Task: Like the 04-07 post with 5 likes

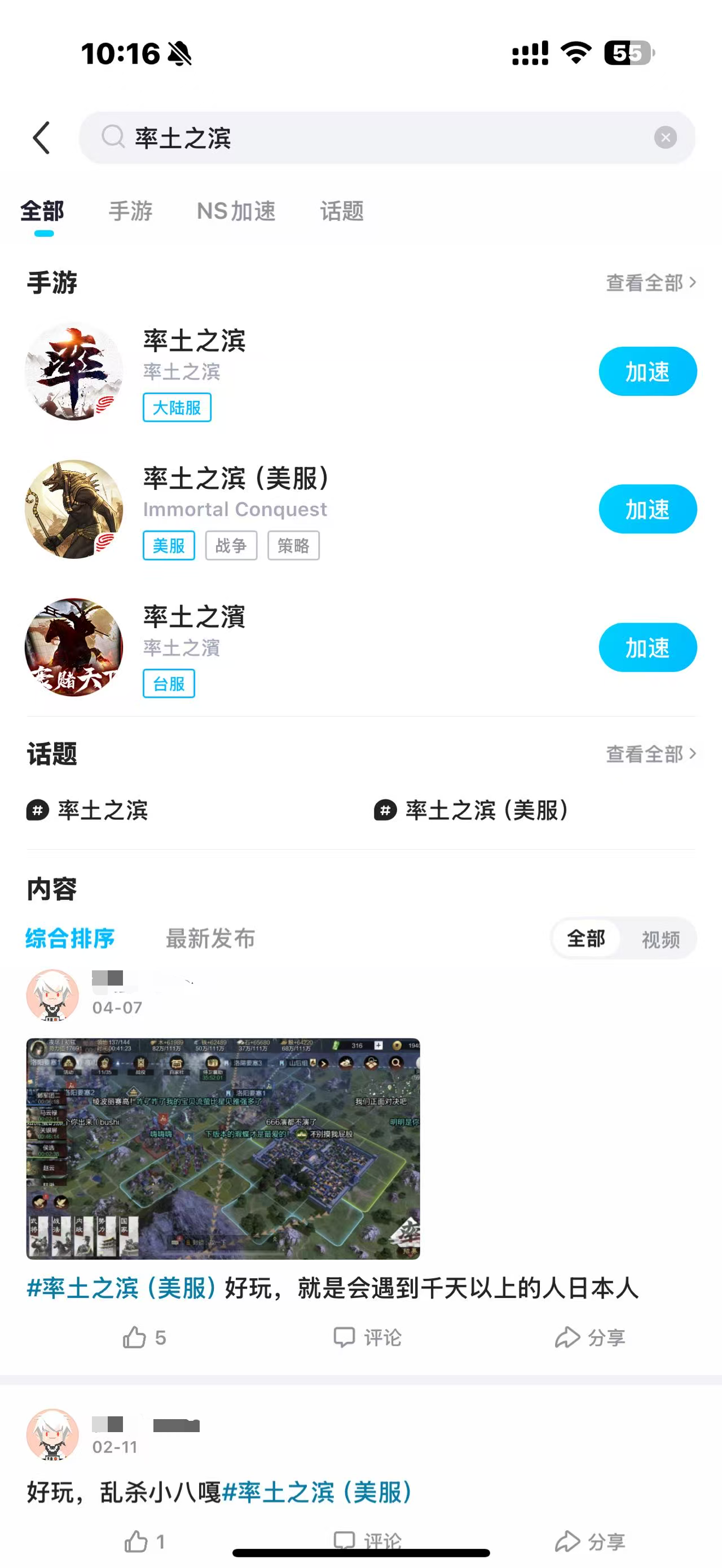Action: pos(144,1337)
